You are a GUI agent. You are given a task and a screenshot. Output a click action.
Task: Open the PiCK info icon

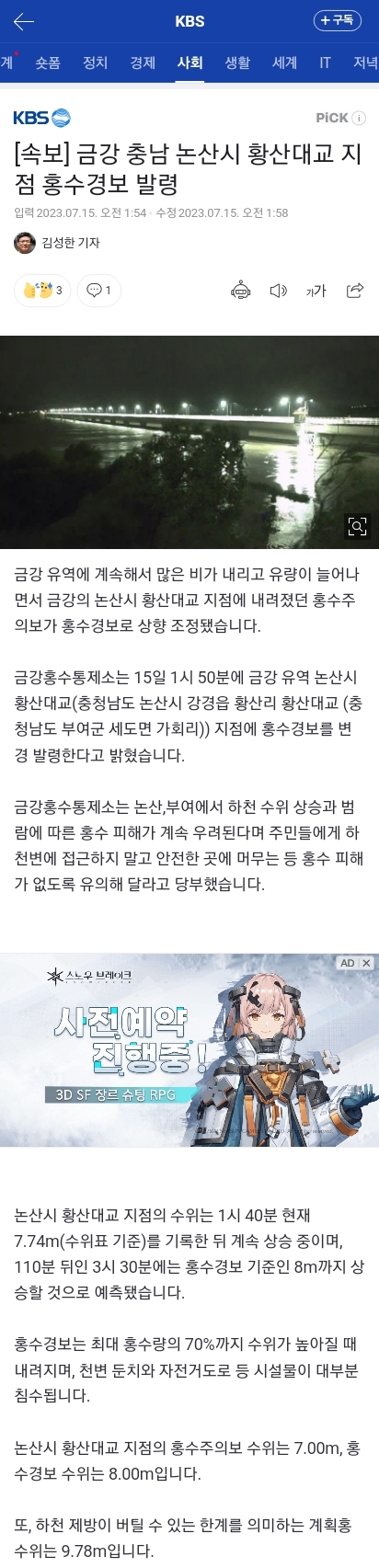pyautogui.click(x=359, y=118)
